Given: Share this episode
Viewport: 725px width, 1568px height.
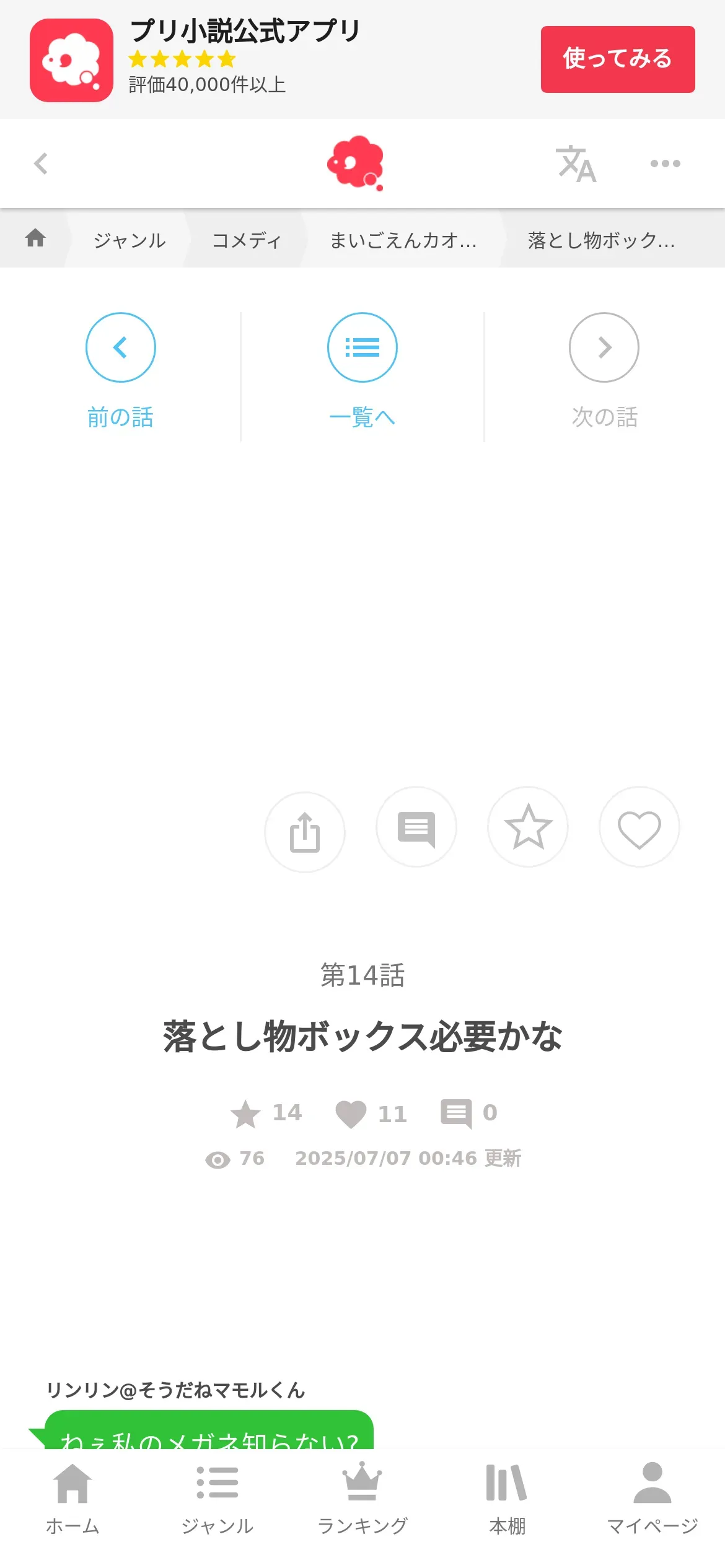Looking at the screenshot, I should [x=305, y=832].
